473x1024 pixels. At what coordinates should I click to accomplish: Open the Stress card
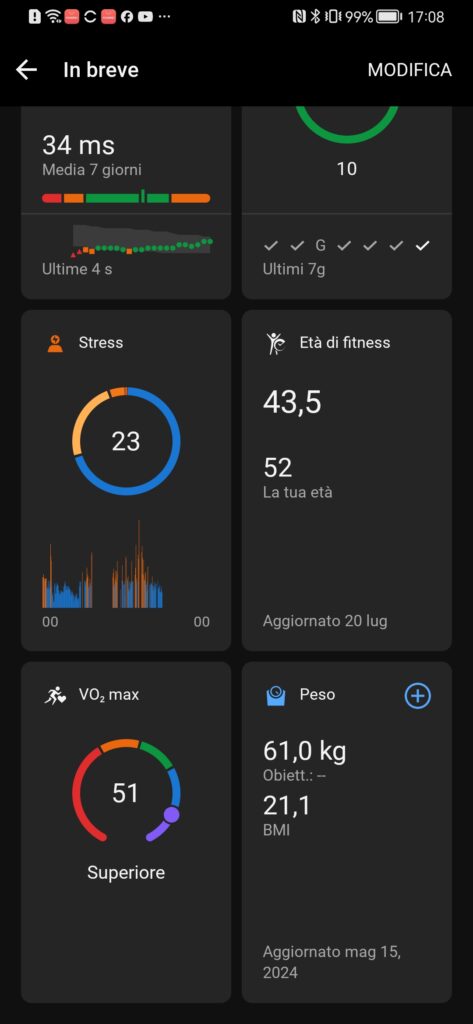point(126,480)
